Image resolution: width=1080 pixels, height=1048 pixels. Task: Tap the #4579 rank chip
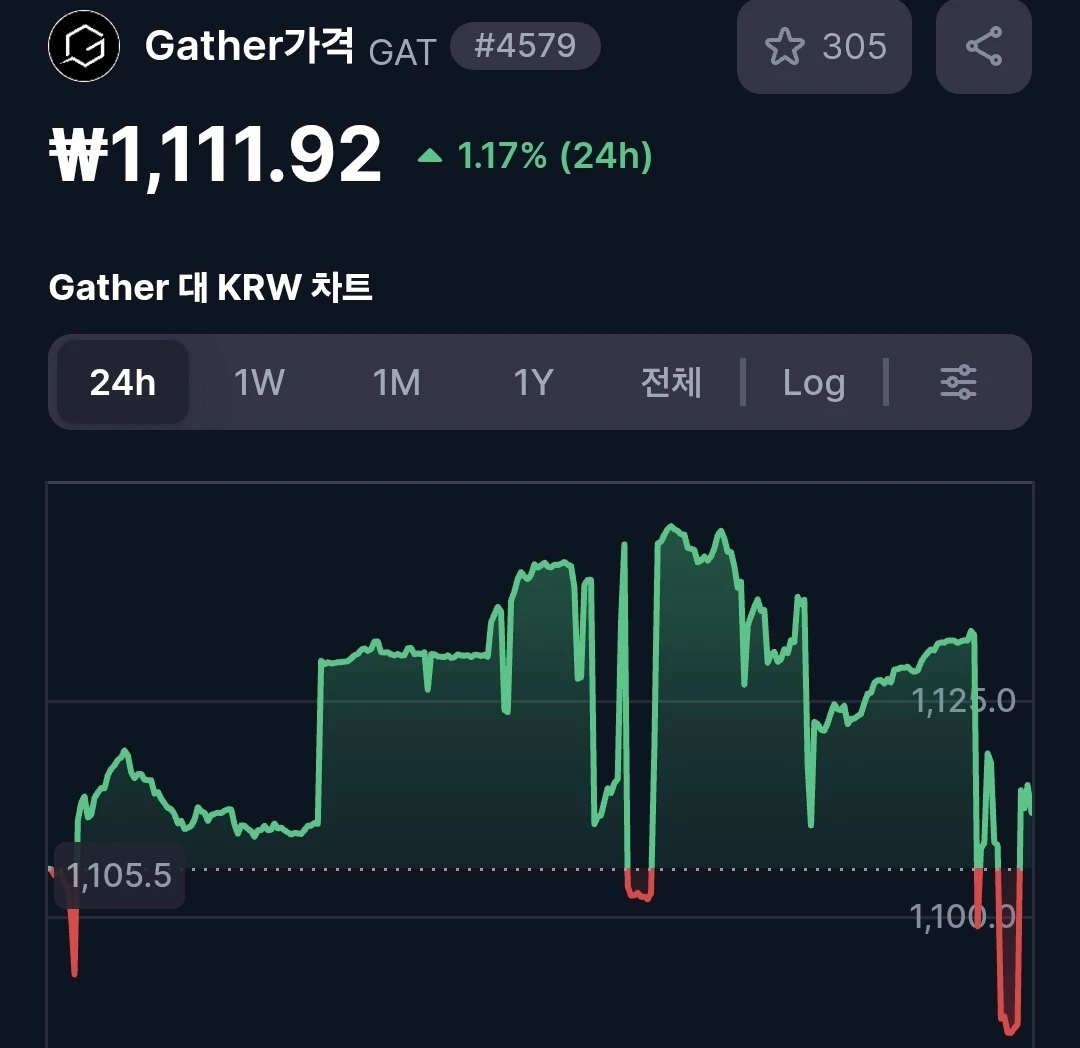[525, 46]
